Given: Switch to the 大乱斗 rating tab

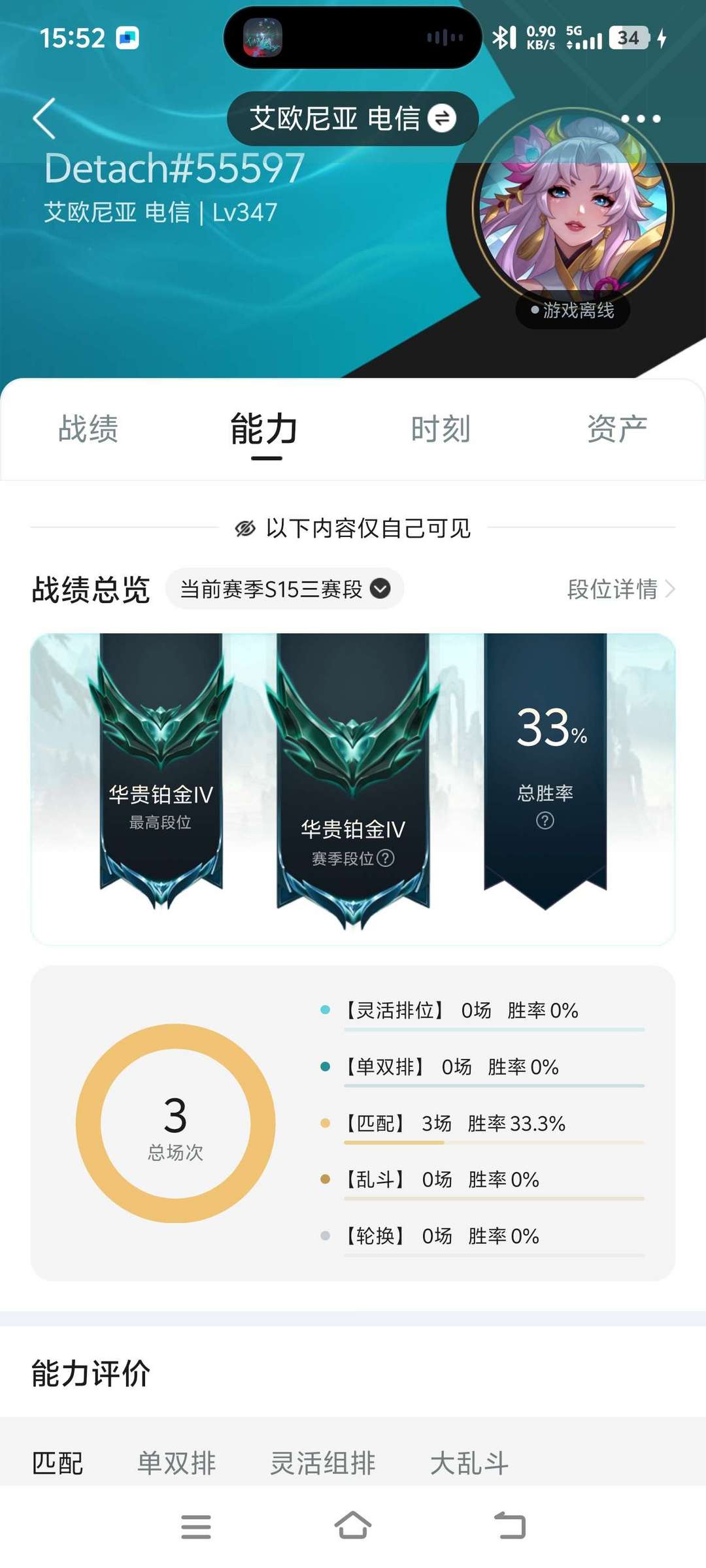Looking at the screenshot, I should coord(469,1463).
